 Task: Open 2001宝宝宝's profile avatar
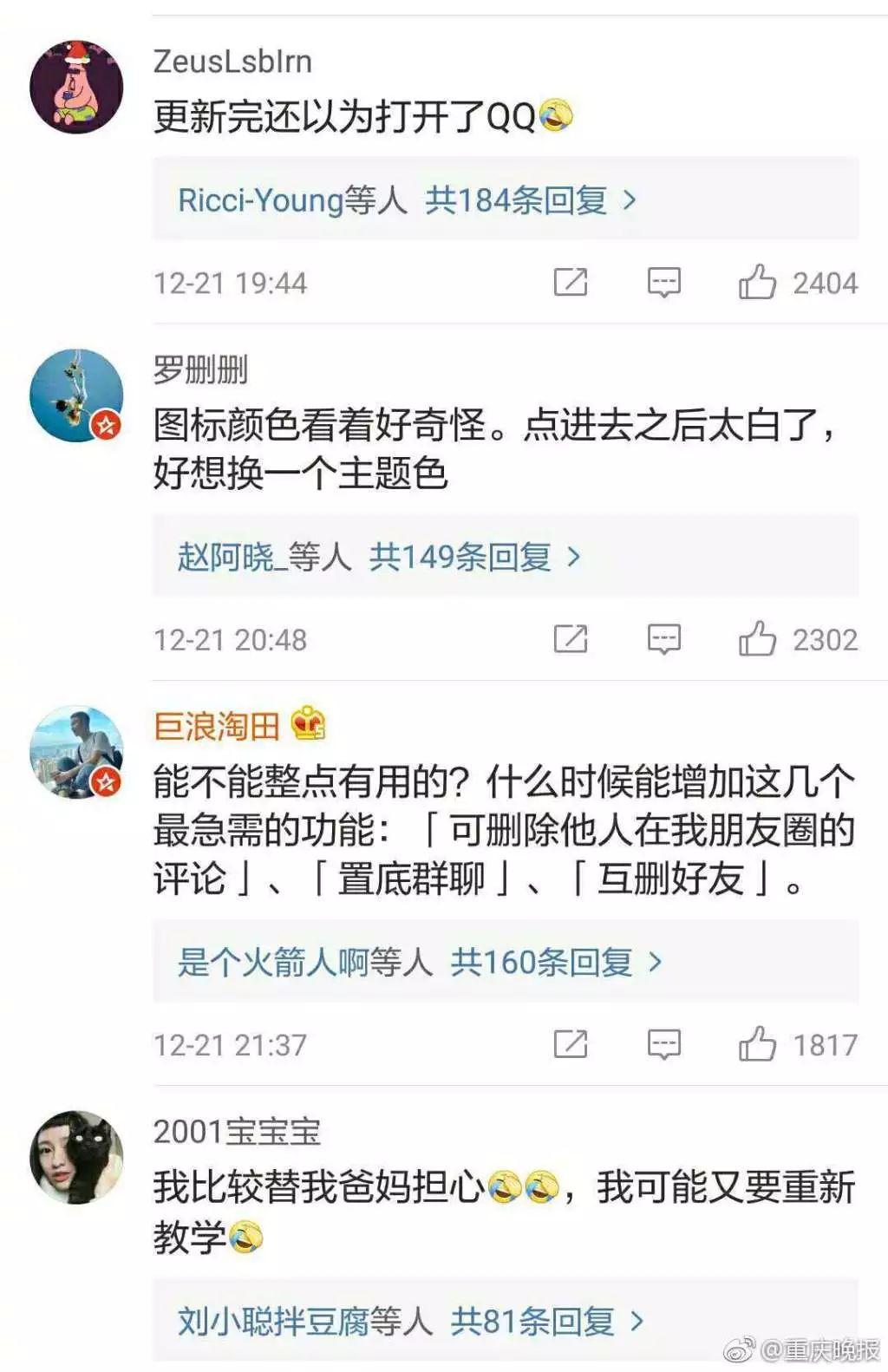click(76, 1157)
